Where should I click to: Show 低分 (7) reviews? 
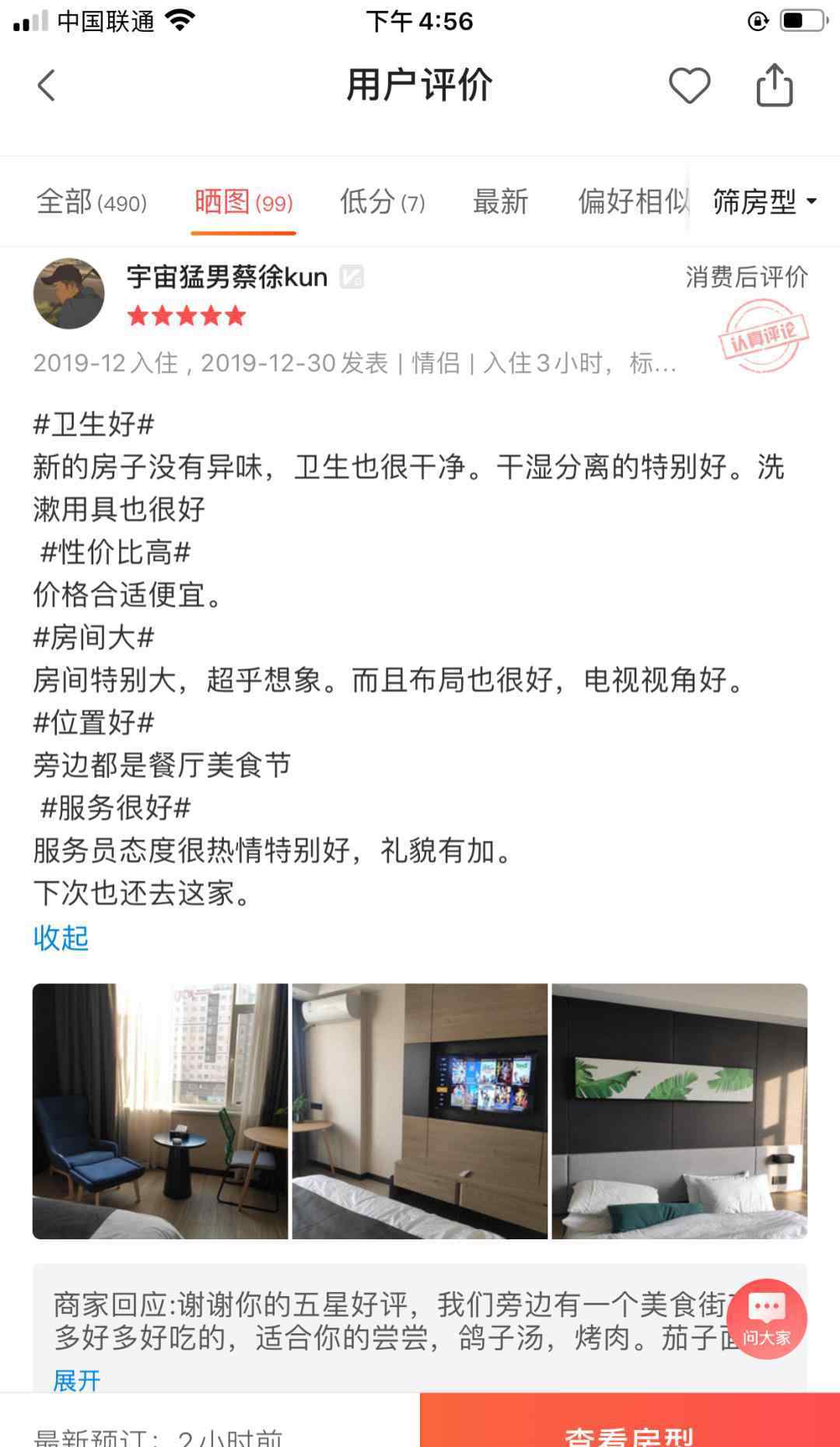[382, 202]
